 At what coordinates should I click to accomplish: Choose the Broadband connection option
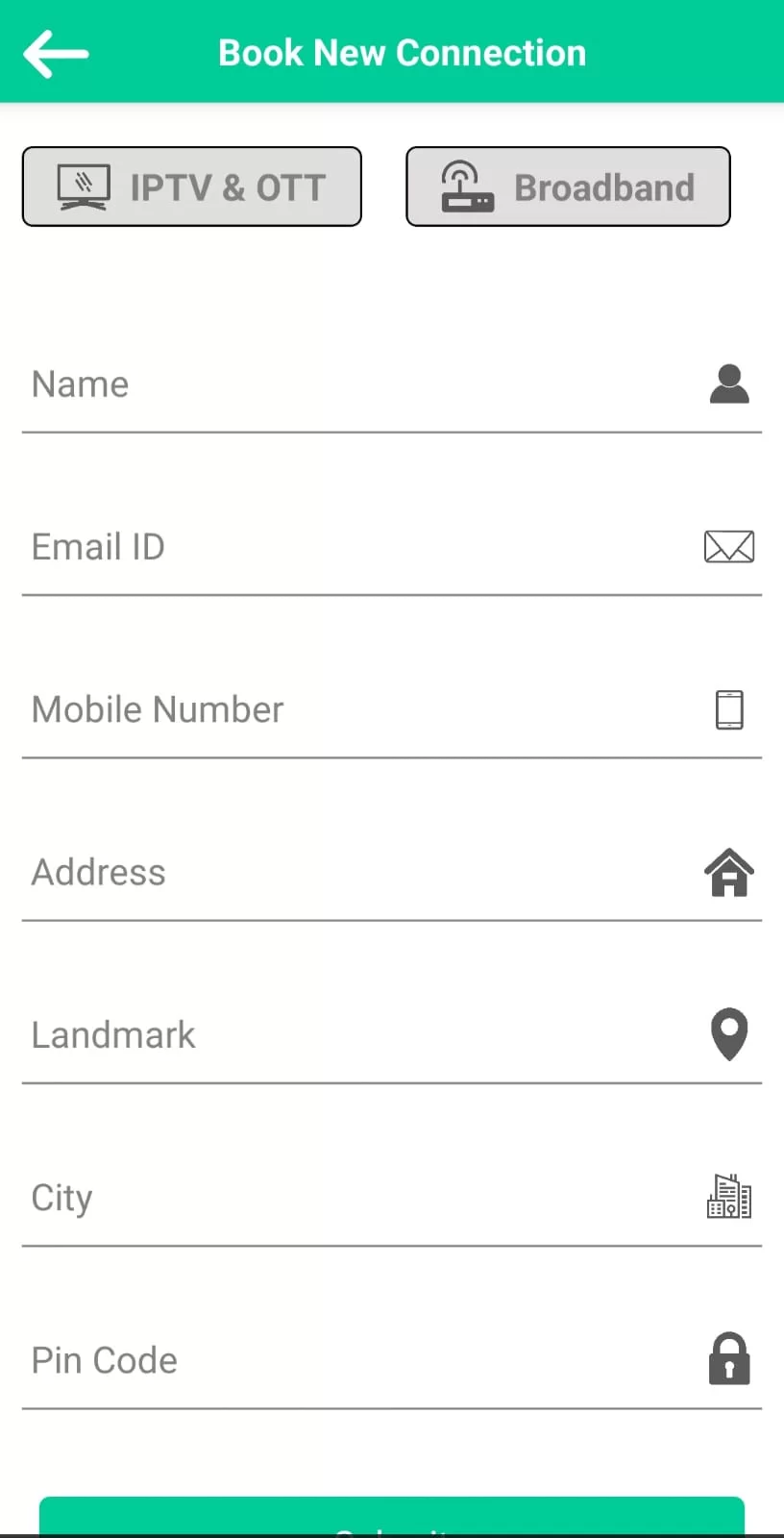coord(568,186)
